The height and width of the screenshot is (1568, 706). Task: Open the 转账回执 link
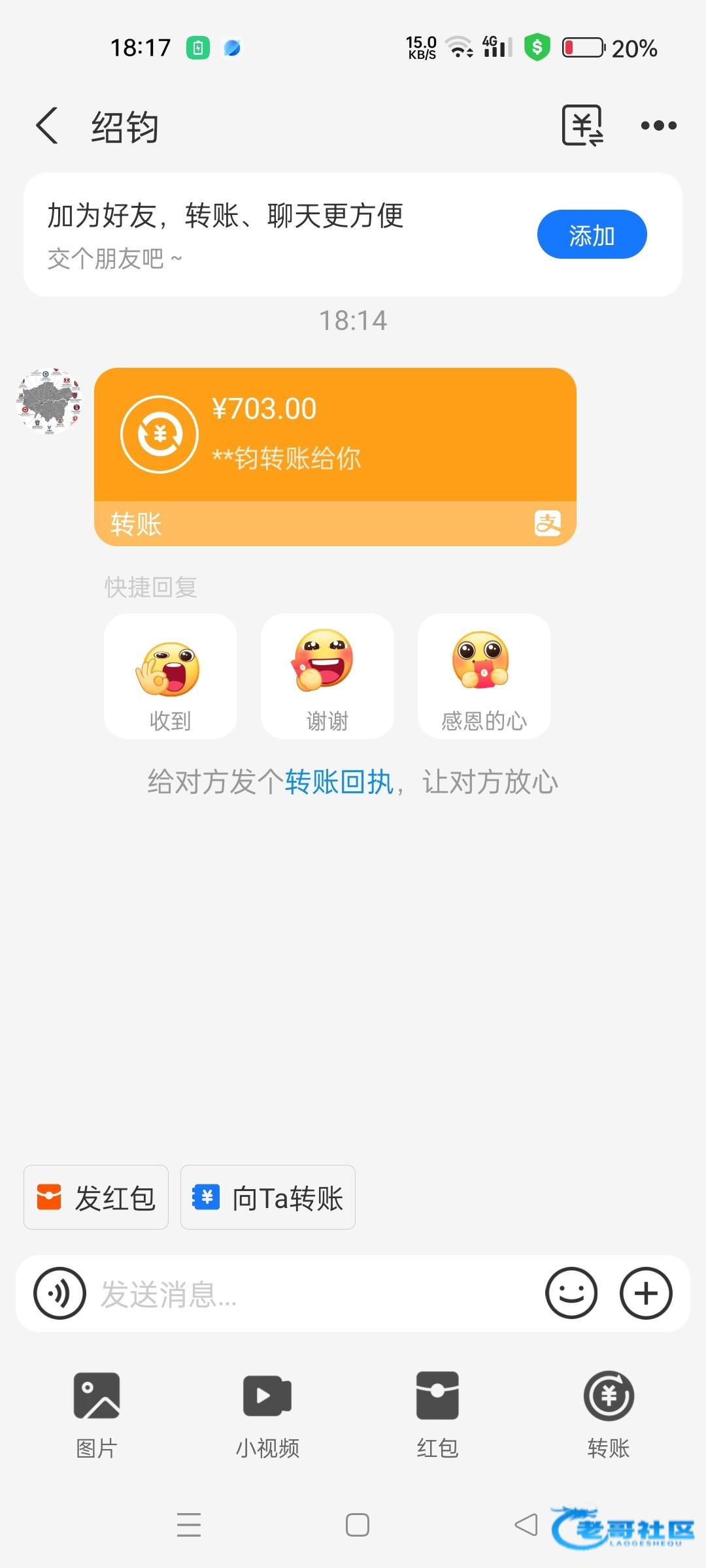coord(339,782)
